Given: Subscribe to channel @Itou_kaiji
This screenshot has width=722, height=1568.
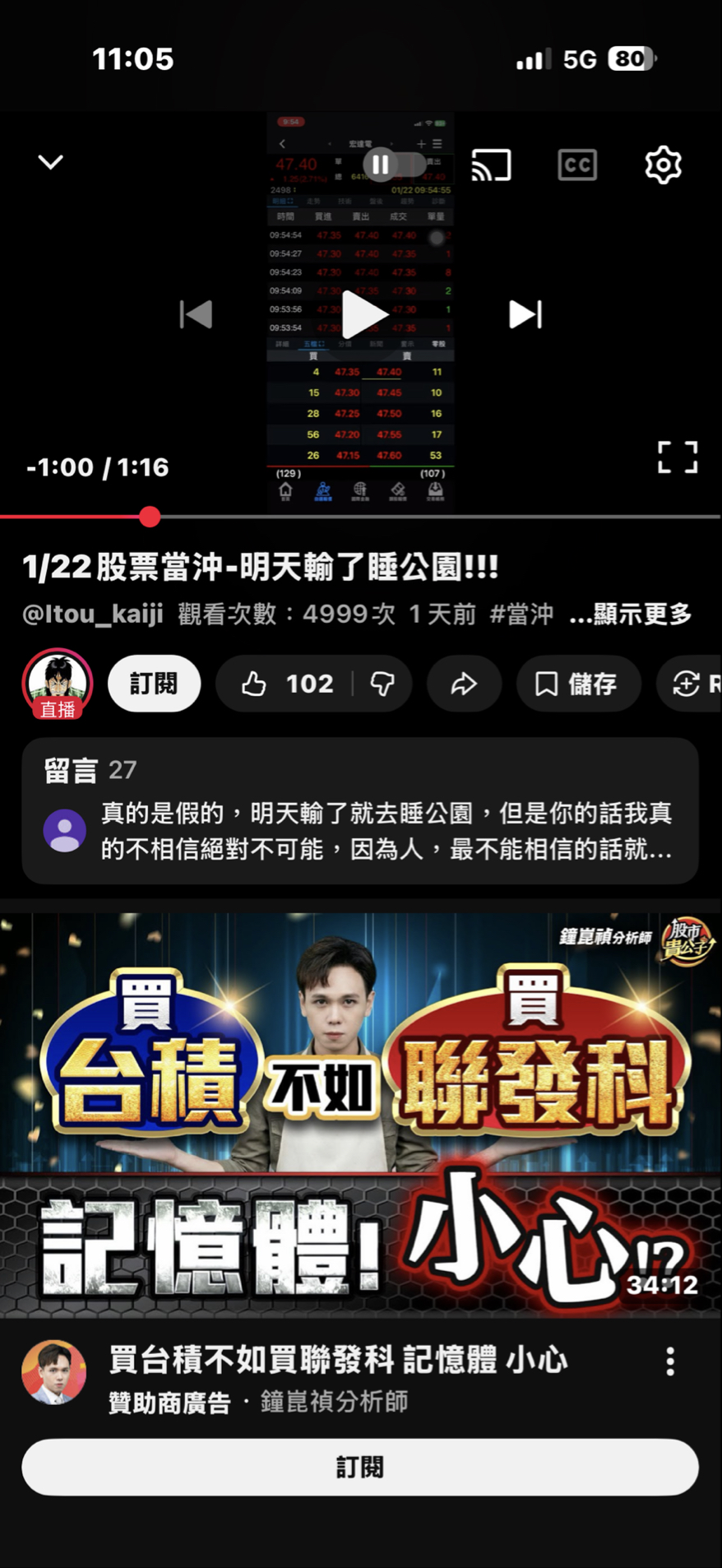Looking at the screenshot, I should point(154,684).
